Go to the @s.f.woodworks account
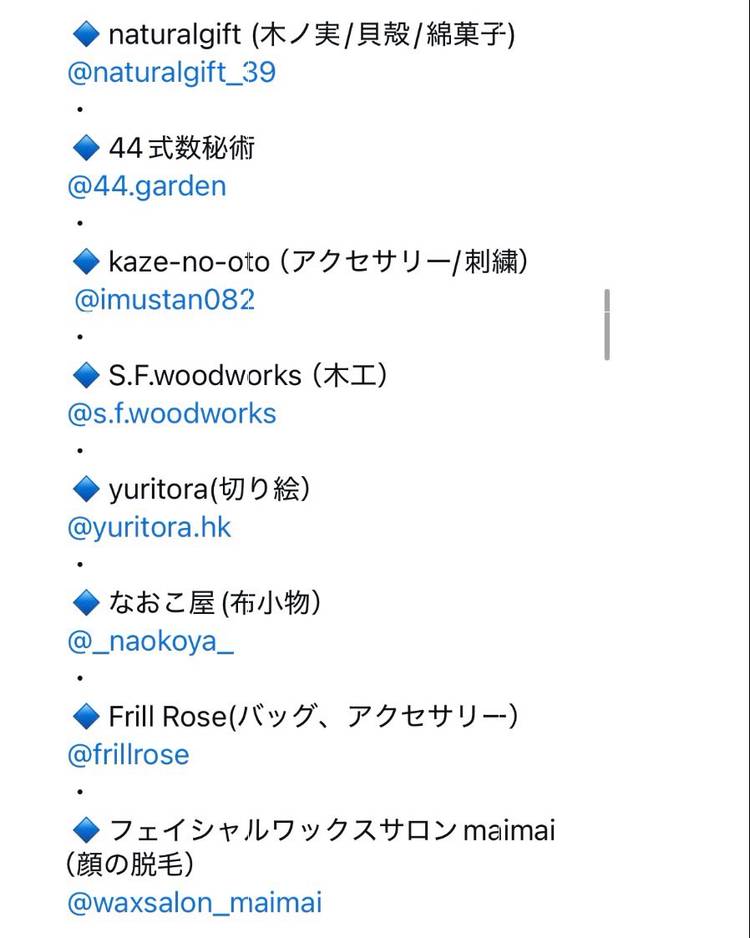This screenshot has width=750, height=938. click(171, 413)
